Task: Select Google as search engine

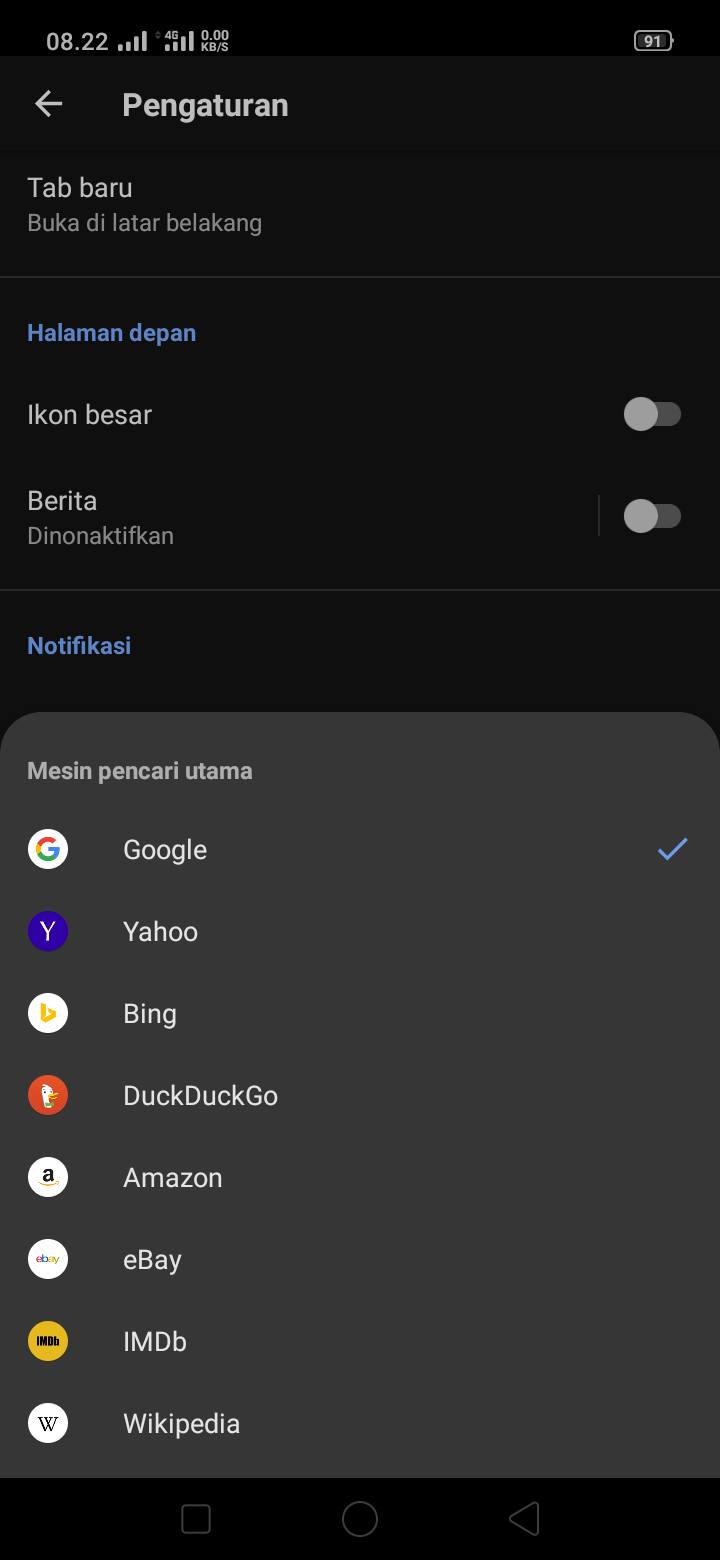Action: pyautogui.click(x=360, y=849)
